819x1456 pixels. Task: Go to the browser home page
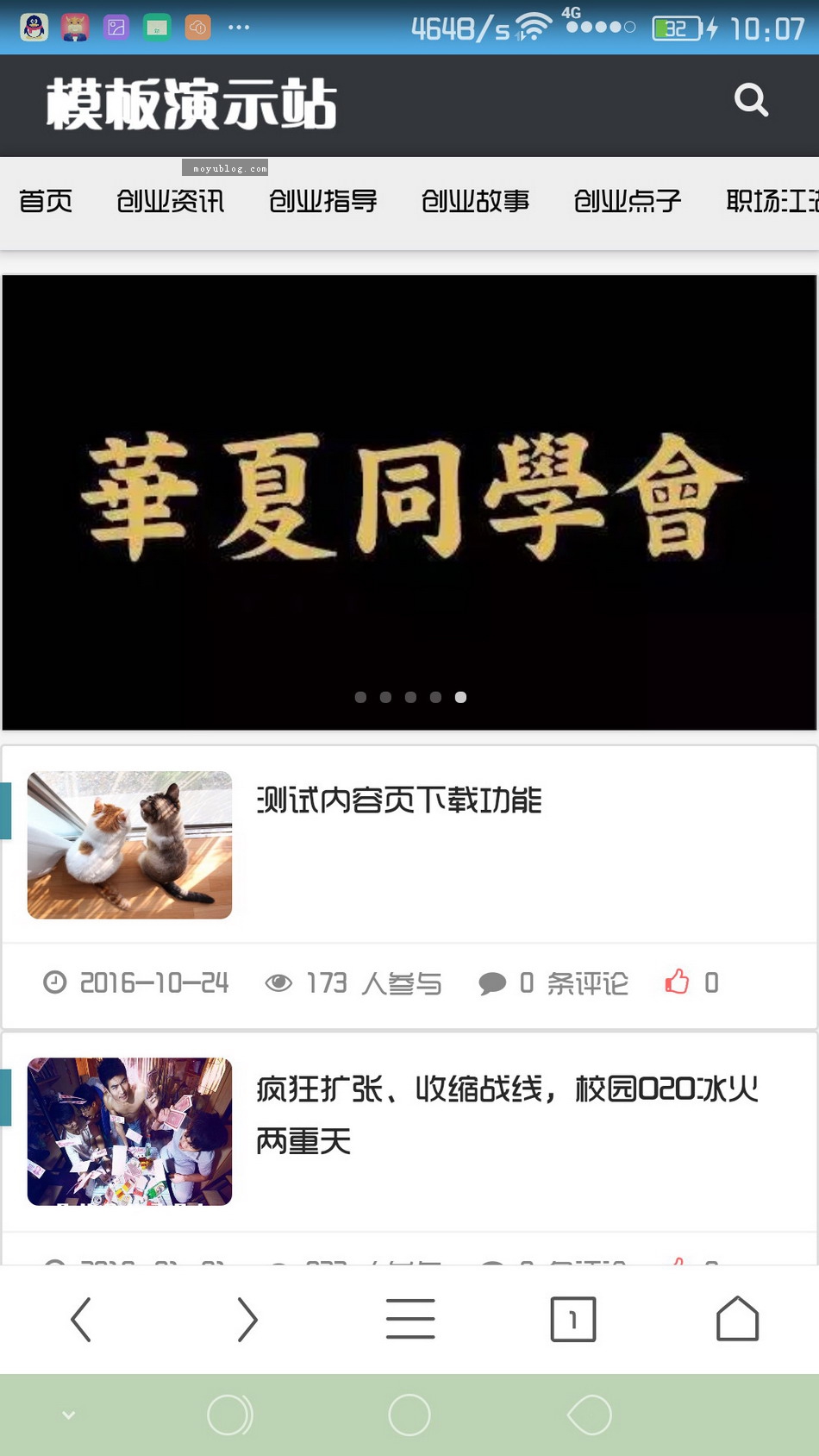(738, 1319)
